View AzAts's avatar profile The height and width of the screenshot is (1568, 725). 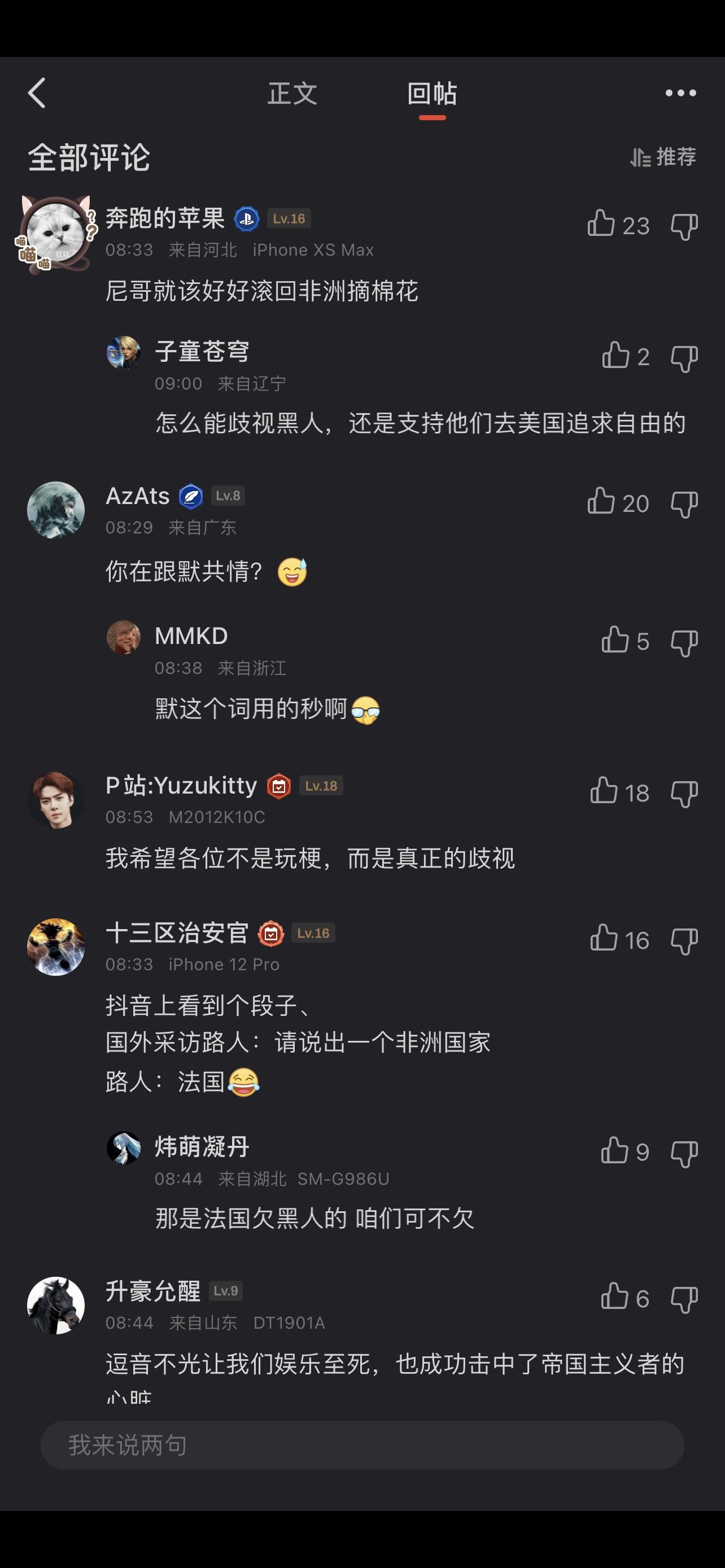56,510
